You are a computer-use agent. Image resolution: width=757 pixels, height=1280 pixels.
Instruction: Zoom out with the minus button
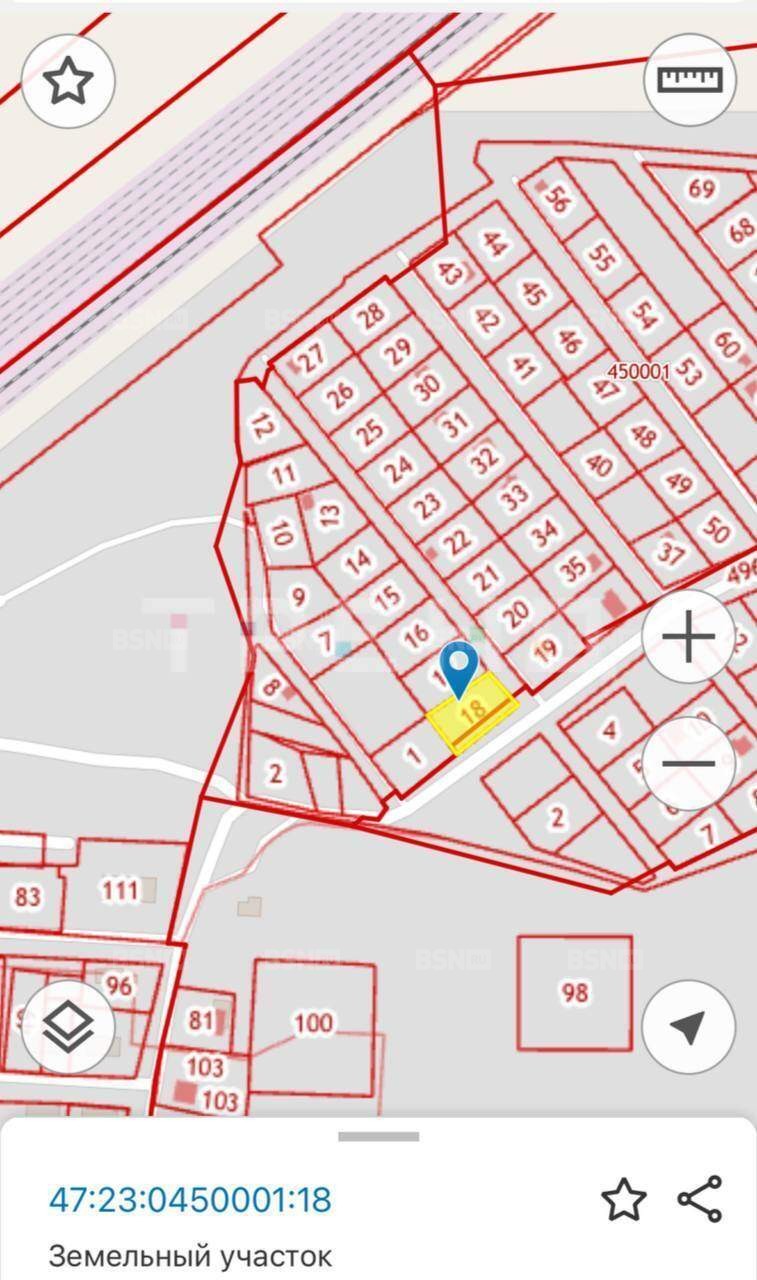(x=689, y=764)
